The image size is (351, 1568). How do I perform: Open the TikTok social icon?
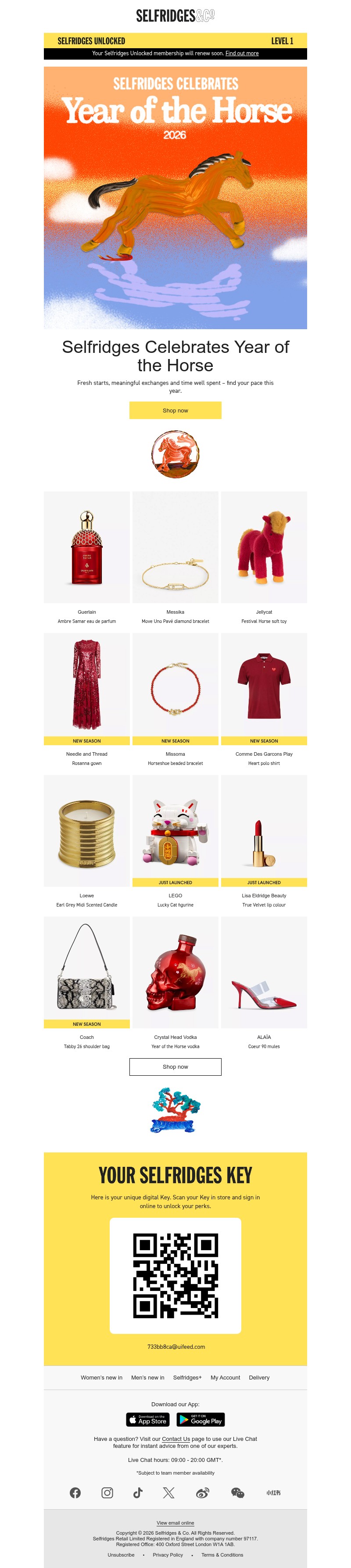pos(138,1493)
